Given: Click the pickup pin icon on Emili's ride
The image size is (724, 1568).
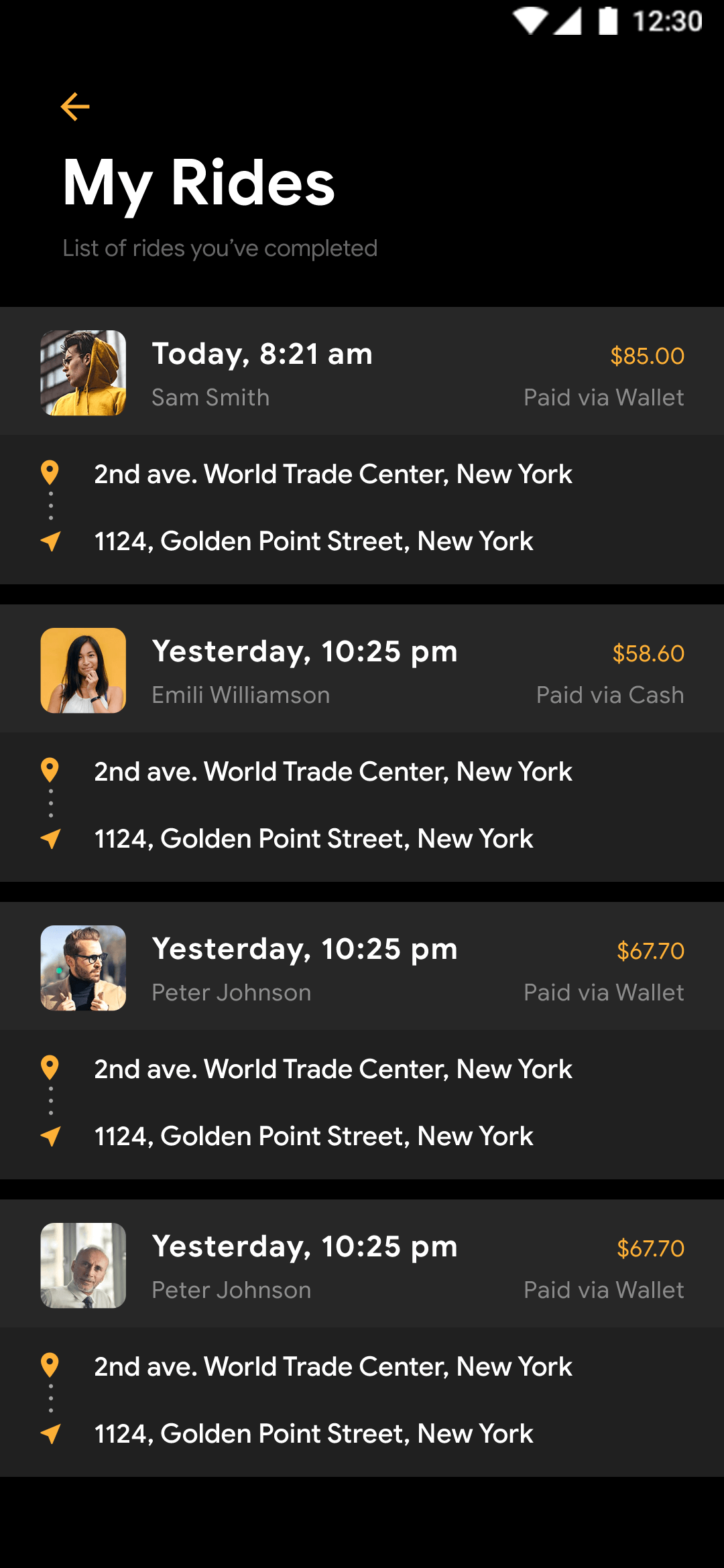Looking at the screenshot, I should click(50, 771).
